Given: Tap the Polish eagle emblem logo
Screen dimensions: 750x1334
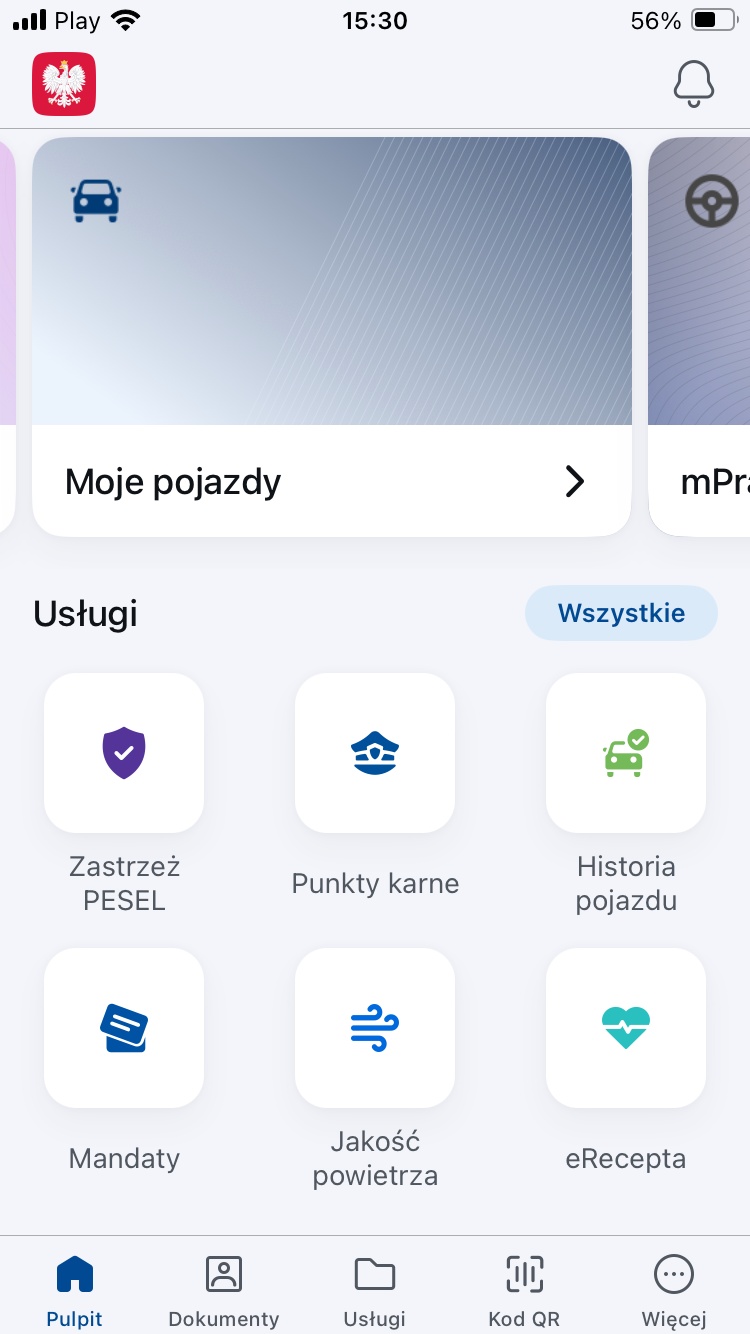Looking at the screenshot, I should click(64, 84).
